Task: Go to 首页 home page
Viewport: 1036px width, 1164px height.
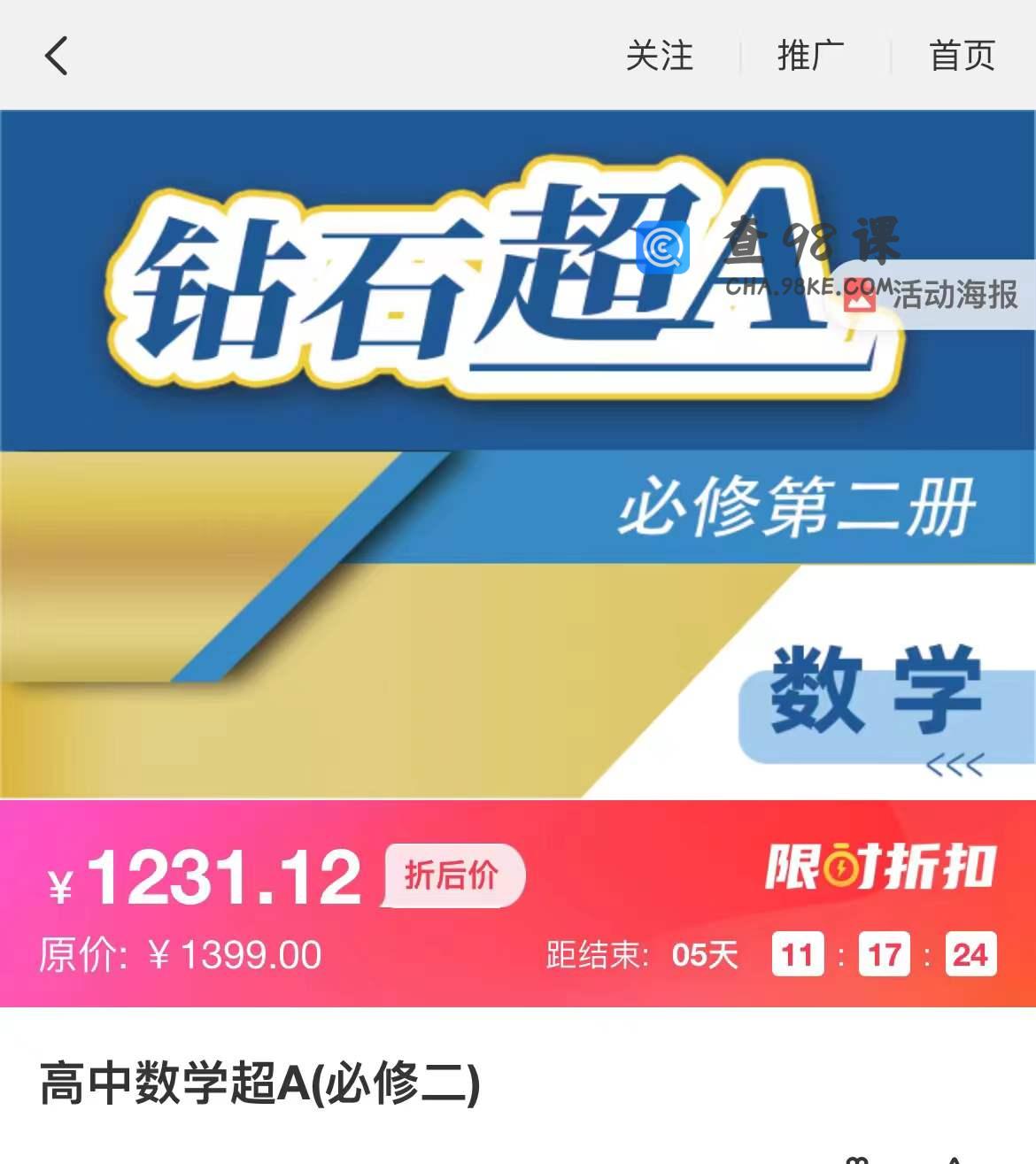Action: point(962,56)
